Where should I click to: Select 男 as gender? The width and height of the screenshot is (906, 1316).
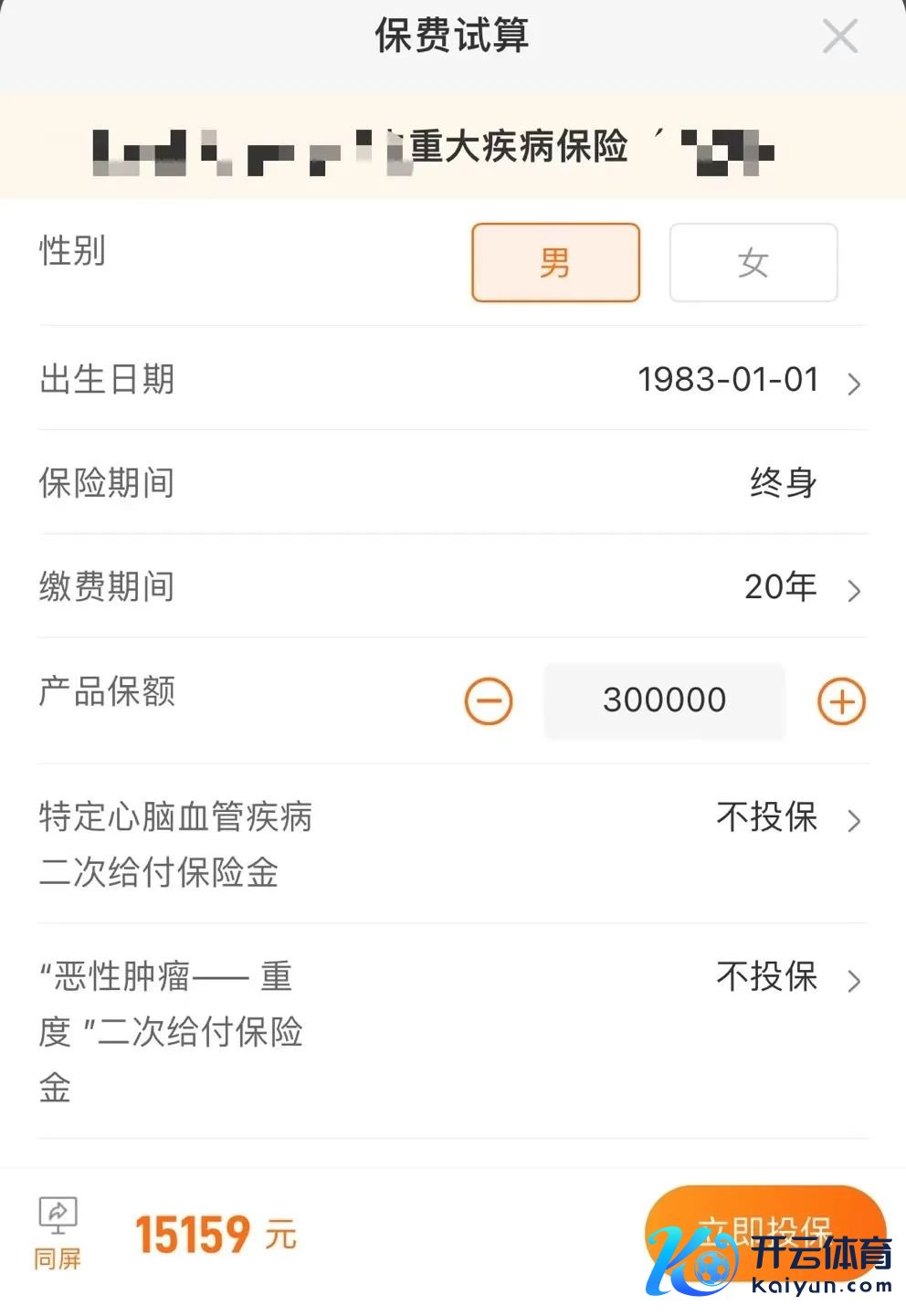(x=555, y=263)
